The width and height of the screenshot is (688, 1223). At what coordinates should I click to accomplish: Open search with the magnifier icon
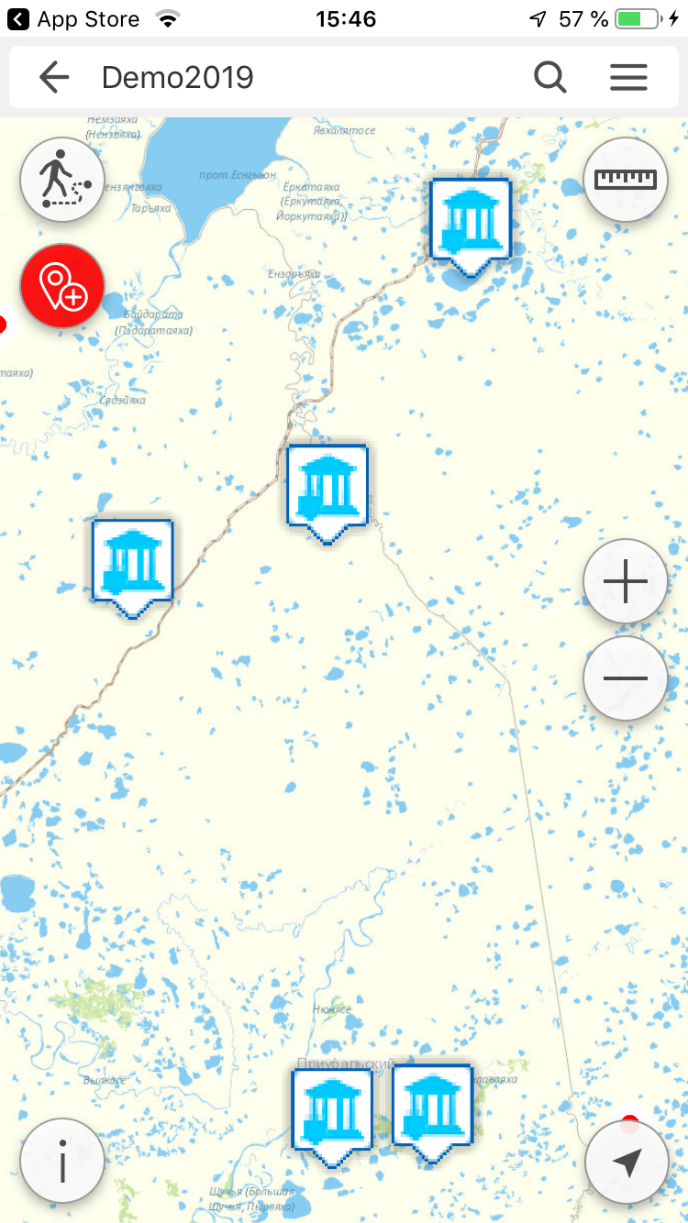pos(550,78)
